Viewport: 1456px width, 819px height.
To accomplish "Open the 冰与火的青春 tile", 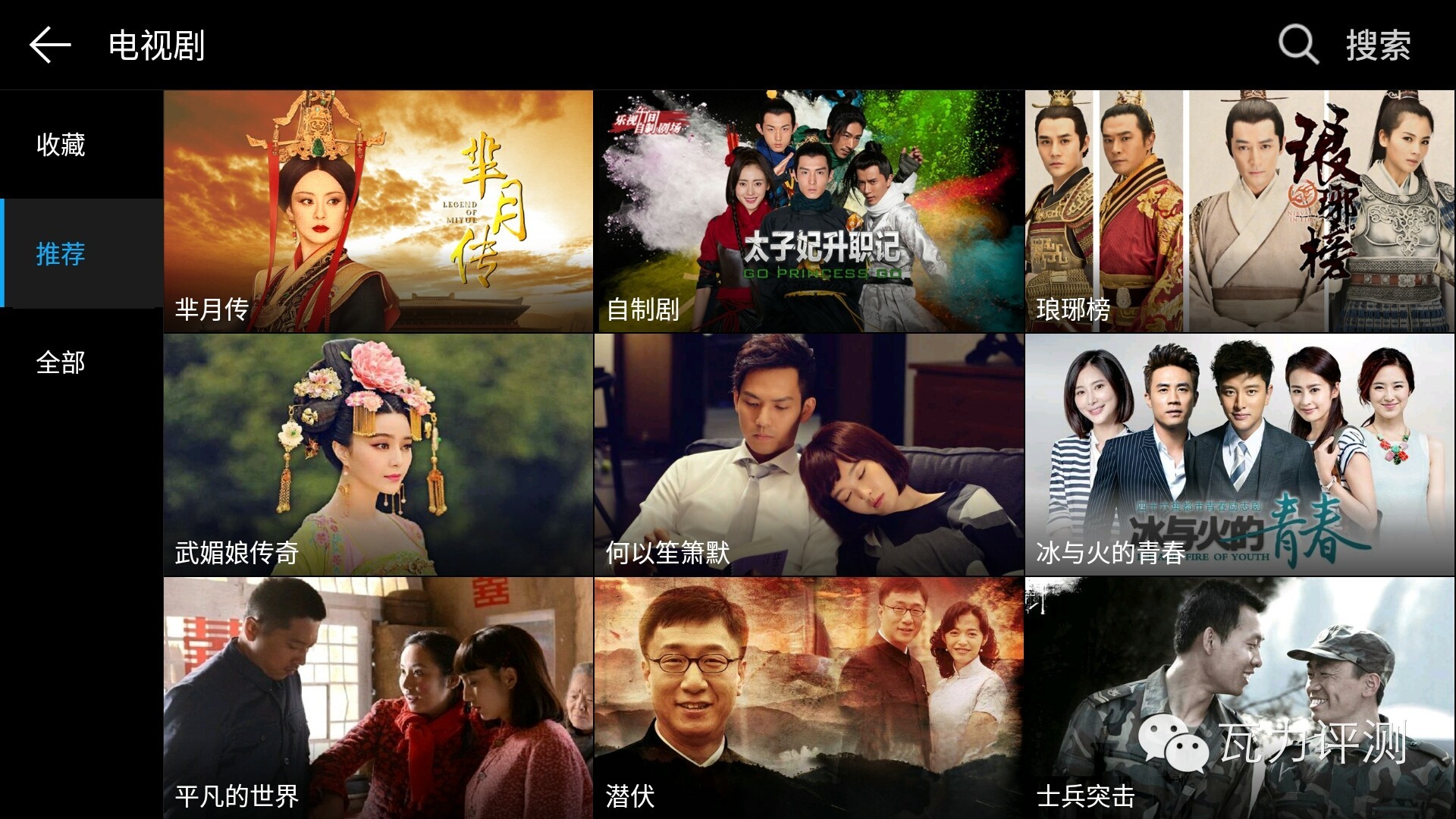I will pos(1239,455).
